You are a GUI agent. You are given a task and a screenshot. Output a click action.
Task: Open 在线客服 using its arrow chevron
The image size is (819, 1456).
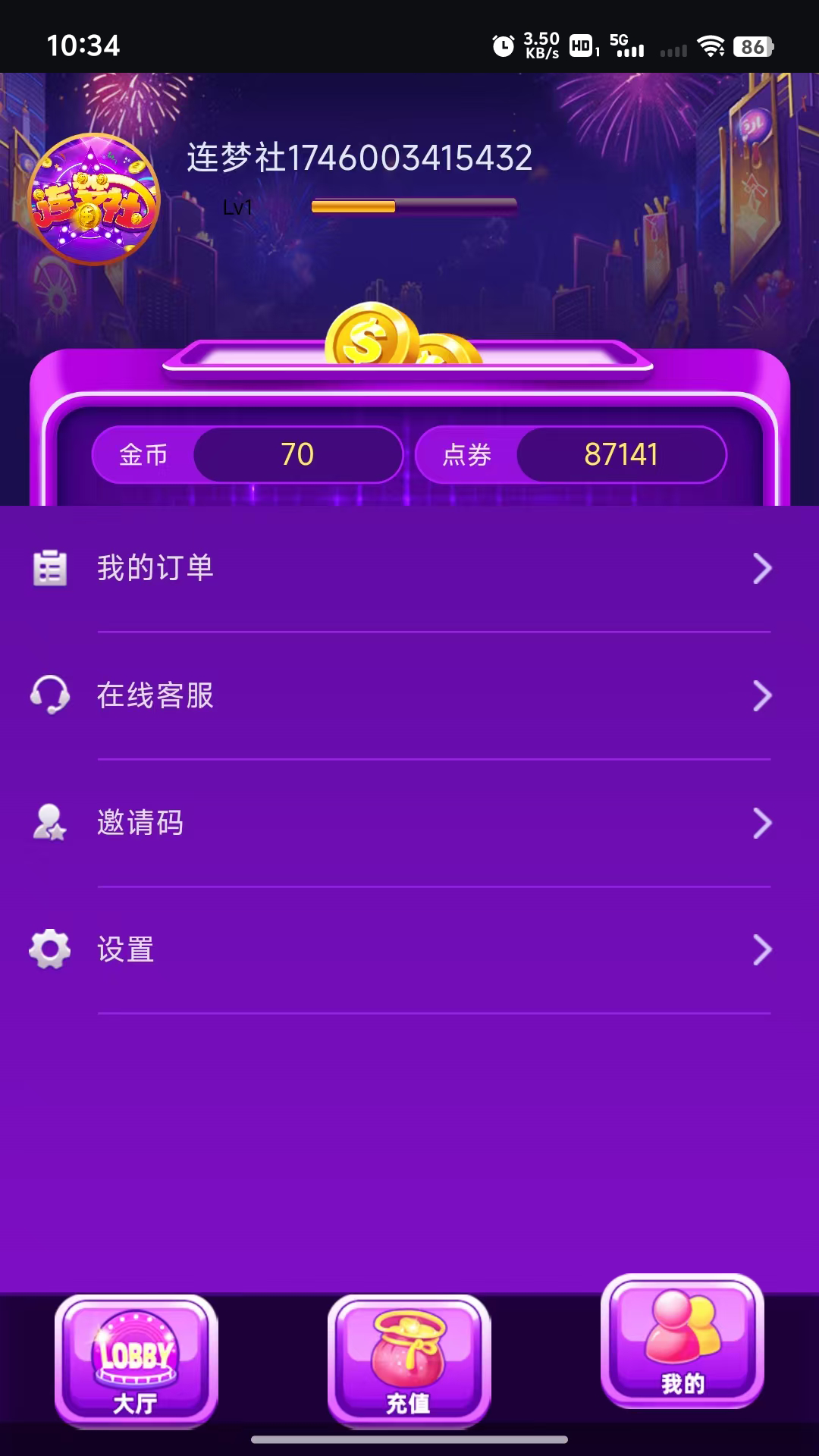[761, 695]
